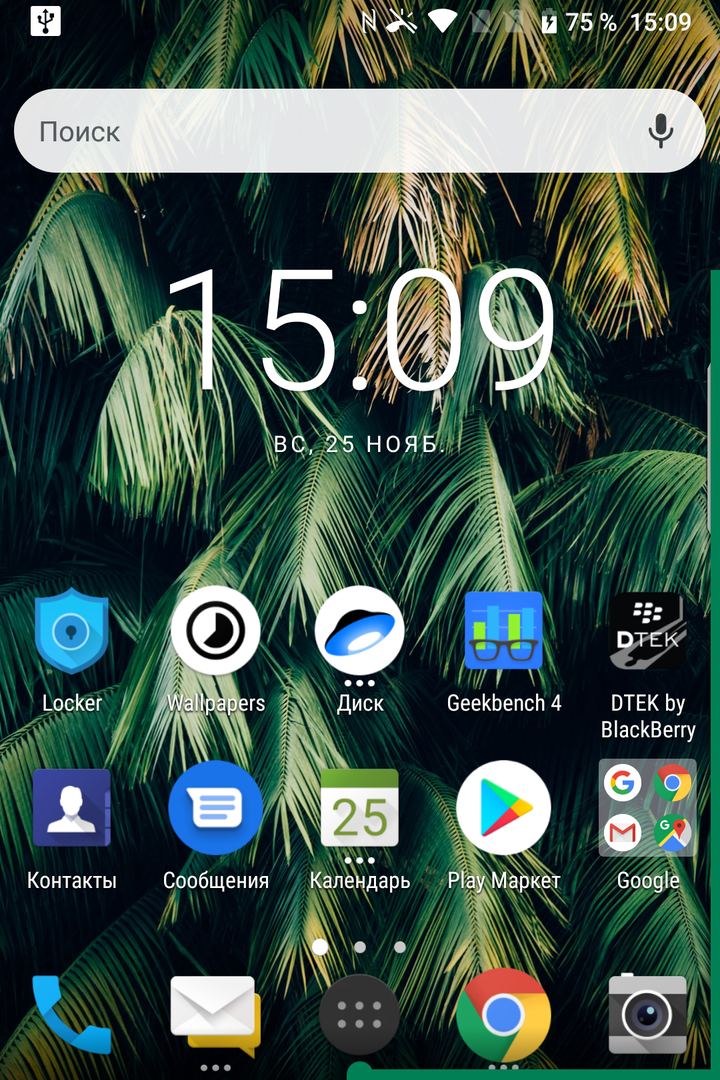The image size is (720, 1080).
Task: Go to the second home screen page dot
Action: tap(360, 946)
